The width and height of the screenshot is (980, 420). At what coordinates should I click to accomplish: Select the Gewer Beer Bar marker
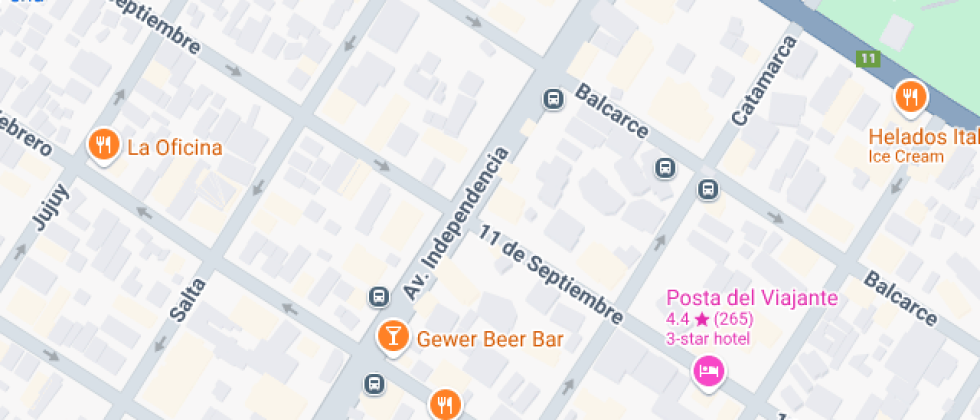[x=393, y=339]
